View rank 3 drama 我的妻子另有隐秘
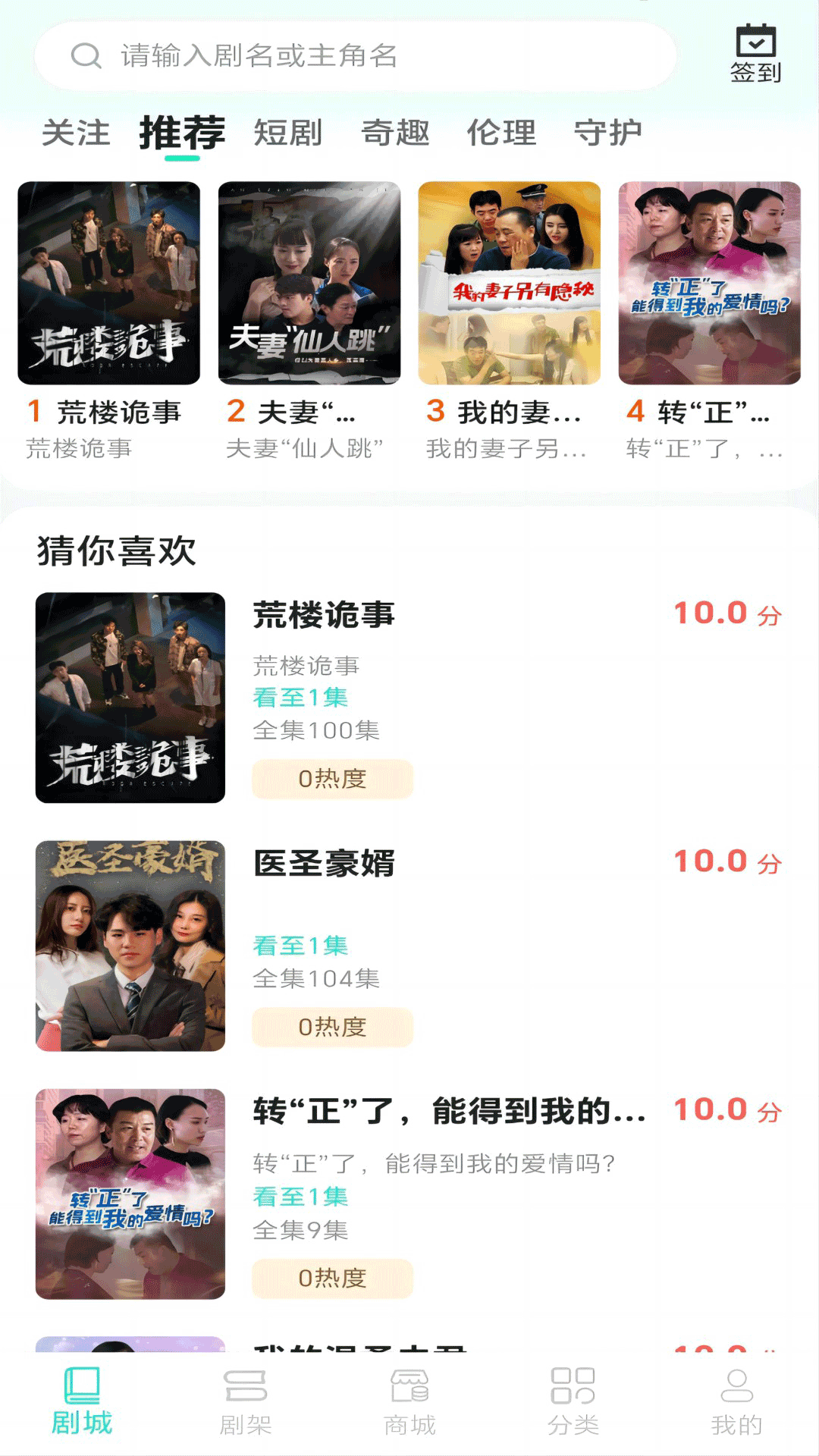This screenshot has height=1456, width=819. click(510, 283)
